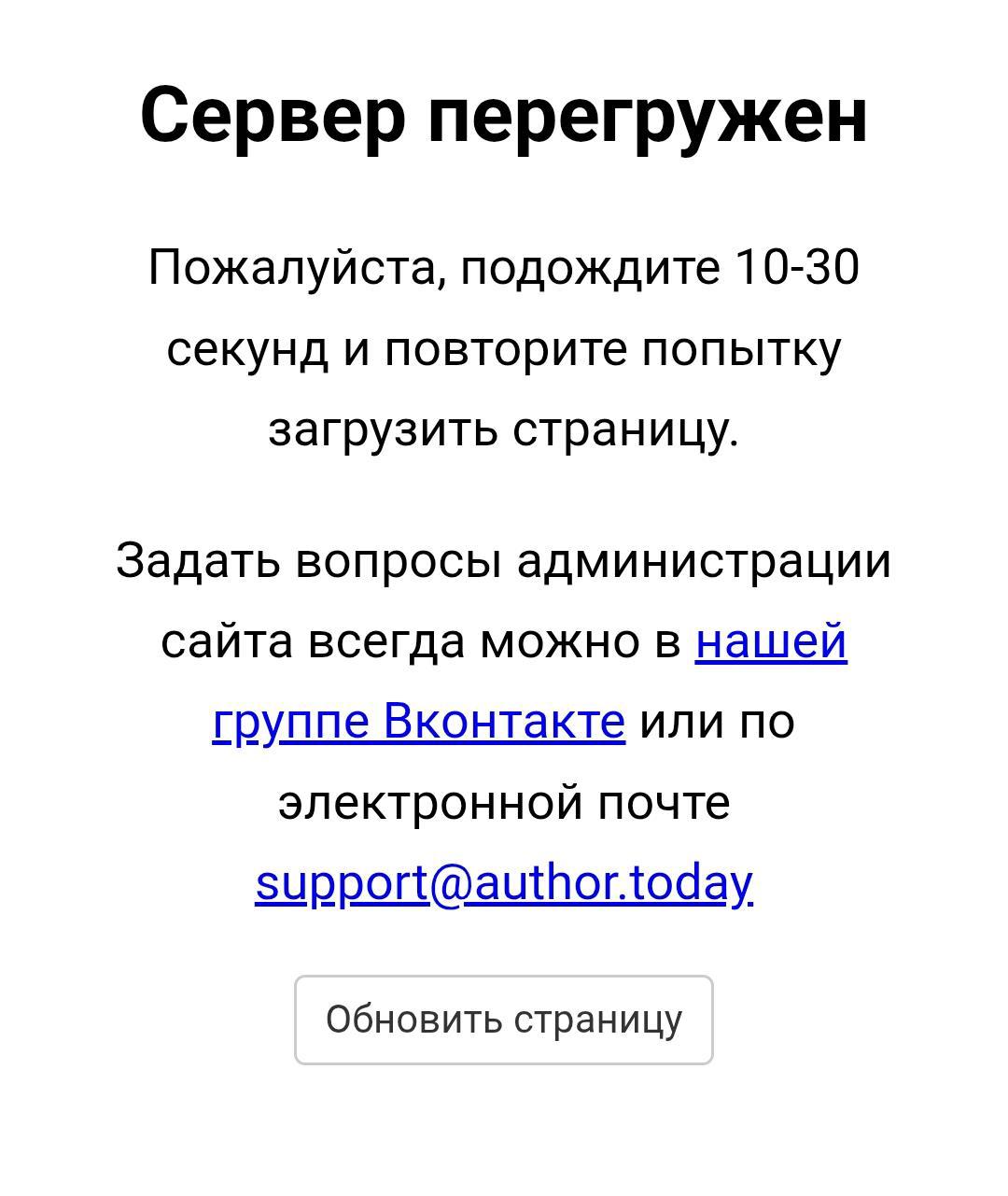The image size is (1008, 1196).
Task: Open the support@author.today email link
Action: click(x=503, y=882)
